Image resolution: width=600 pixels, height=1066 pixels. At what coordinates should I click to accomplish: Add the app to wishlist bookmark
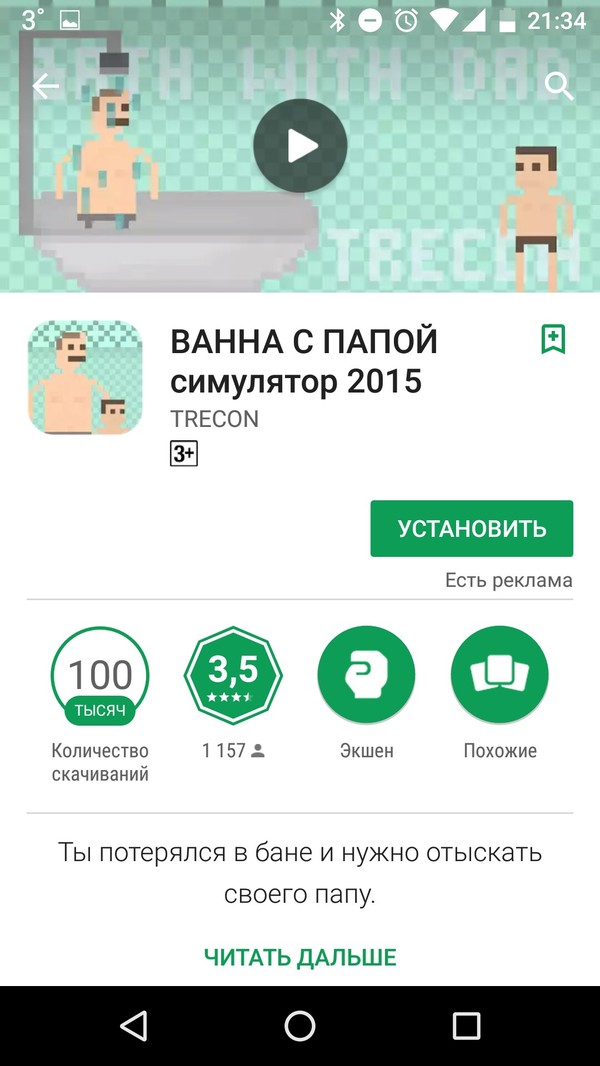click(553, 339)
